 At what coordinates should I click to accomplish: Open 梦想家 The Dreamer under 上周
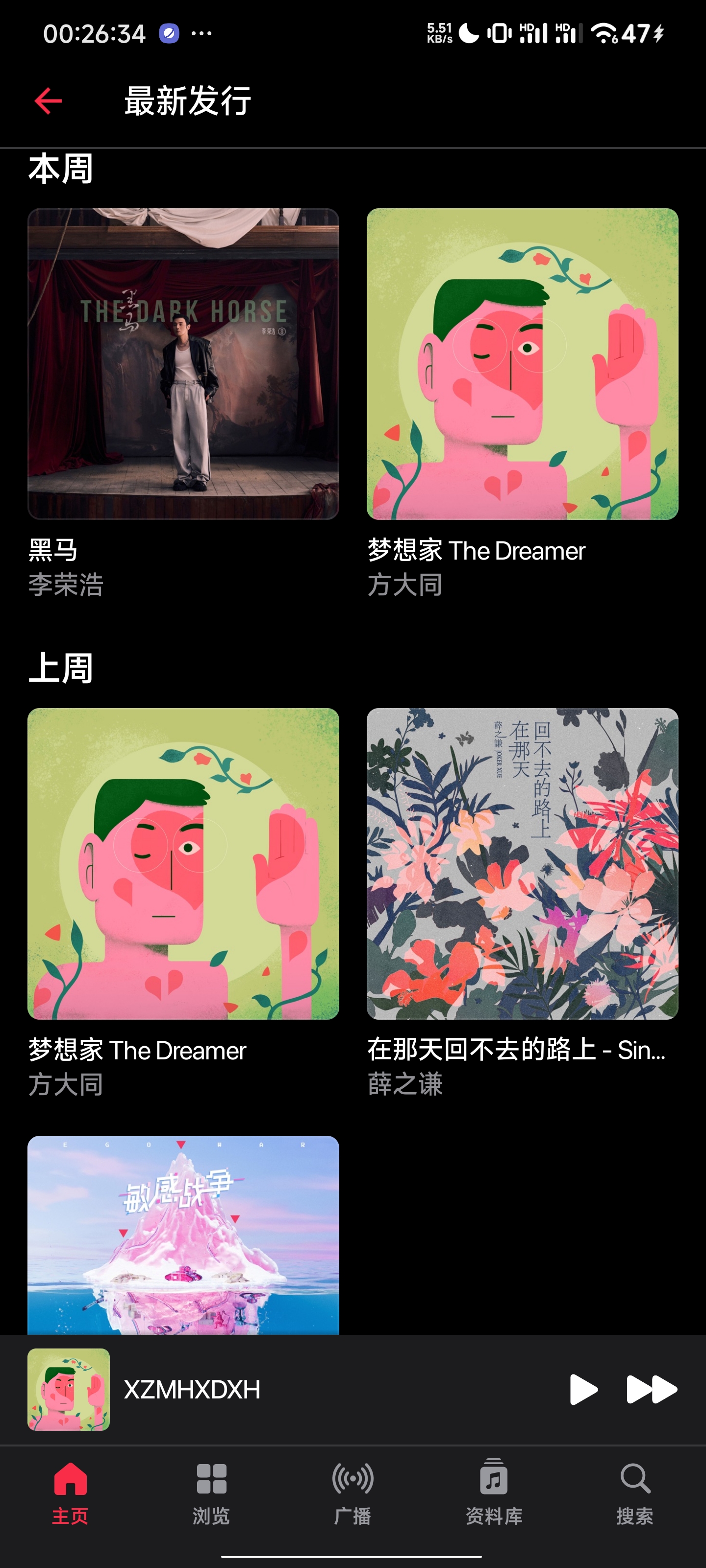click(x=183, y=863)
